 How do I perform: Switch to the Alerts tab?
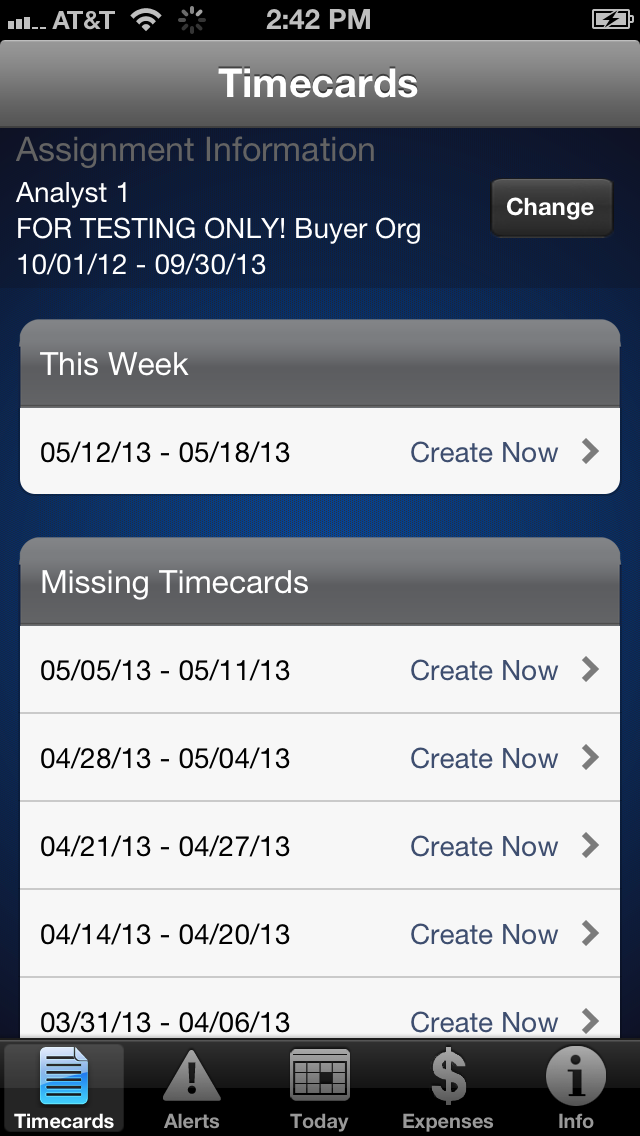click(x=192, y=1089)
